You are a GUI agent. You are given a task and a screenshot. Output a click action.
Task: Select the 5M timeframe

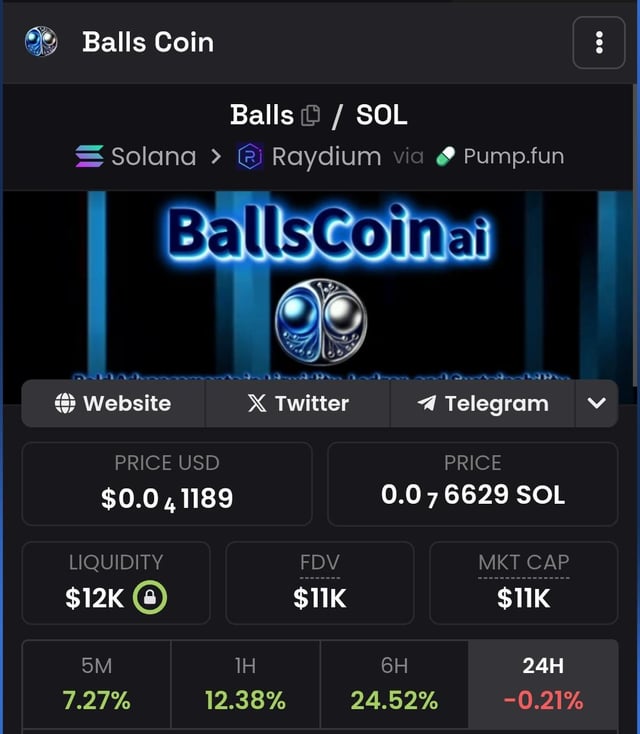point(96,684)
